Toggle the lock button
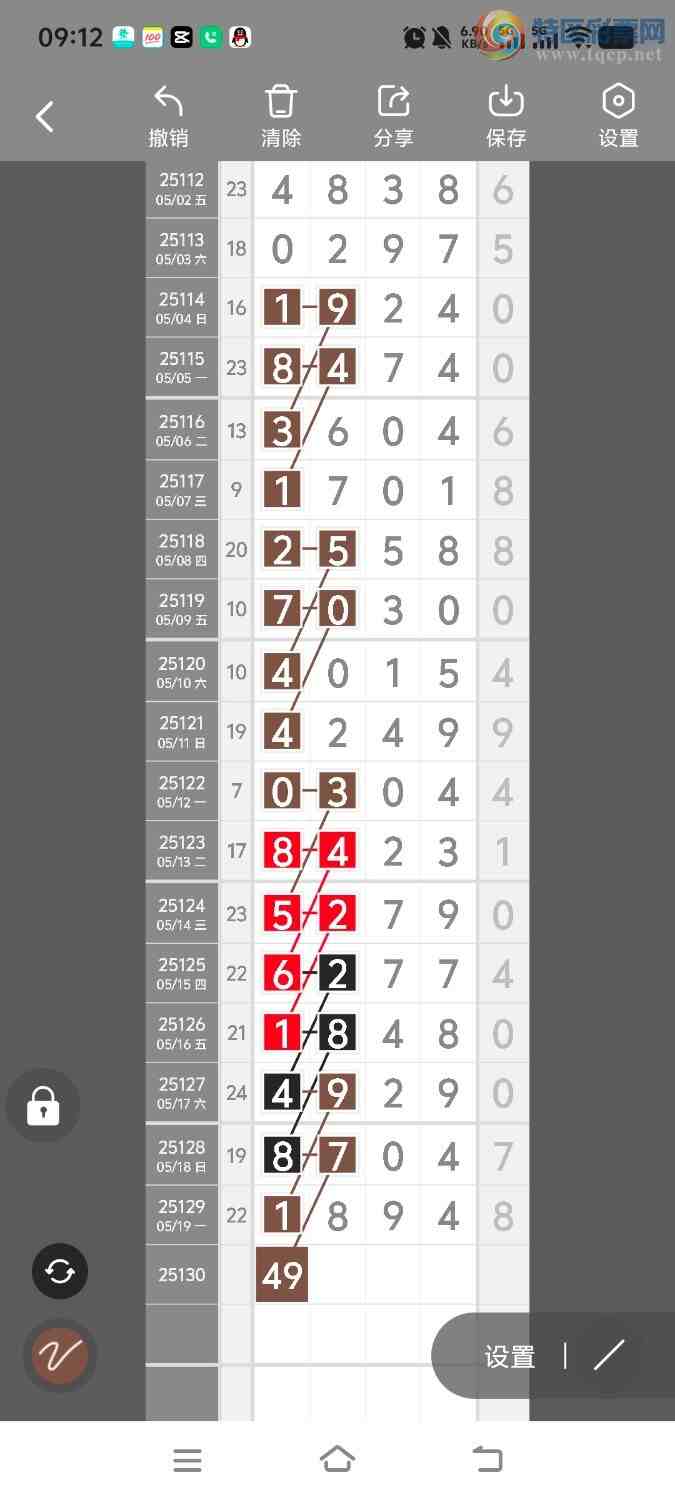The height and width of the screenshot is (1500, 675). tap(43, 1106)
